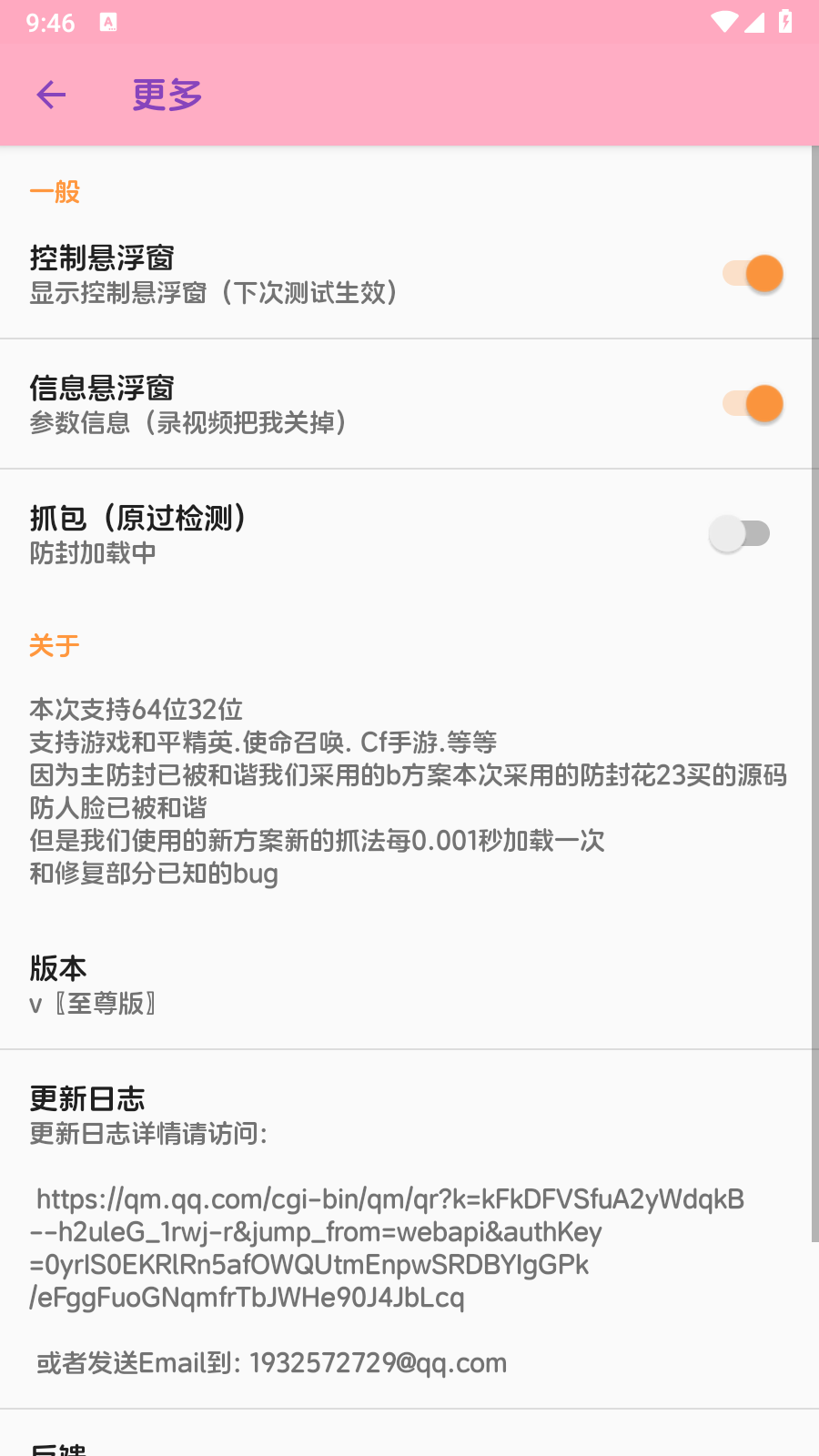This screenshot has height=1456, width=819.
Task: Tap the signal strength icon
Action: coord(756,23)
